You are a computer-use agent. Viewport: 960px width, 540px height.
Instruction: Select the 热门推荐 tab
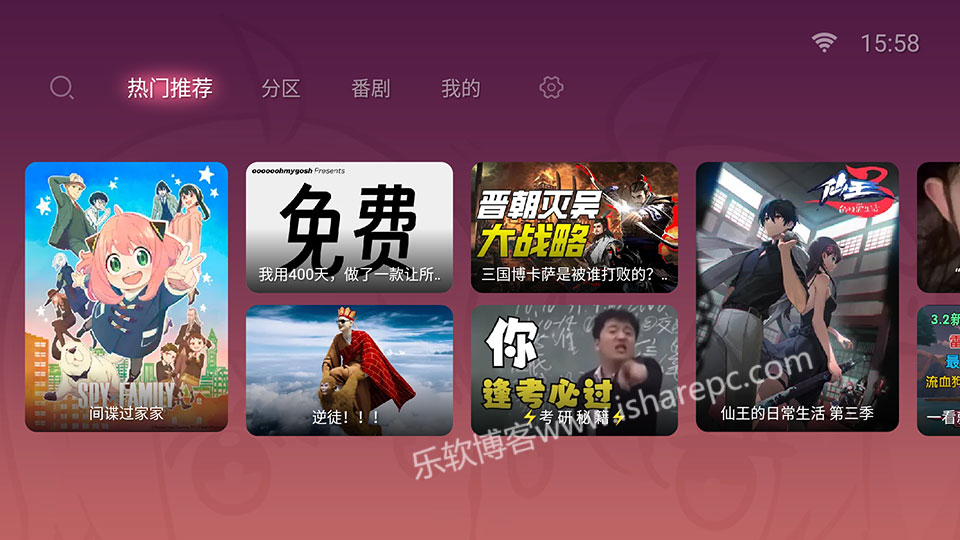pos(170,88)
